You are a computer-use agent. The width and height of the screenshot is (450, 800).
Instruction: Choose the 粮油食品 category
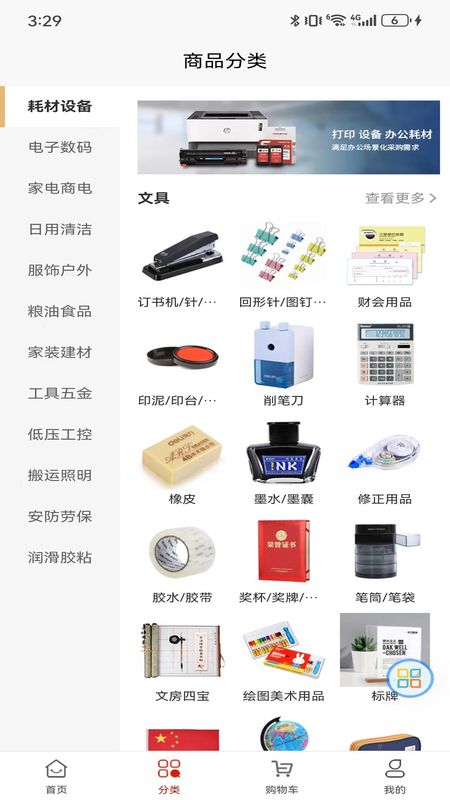(x=60, y=311)
